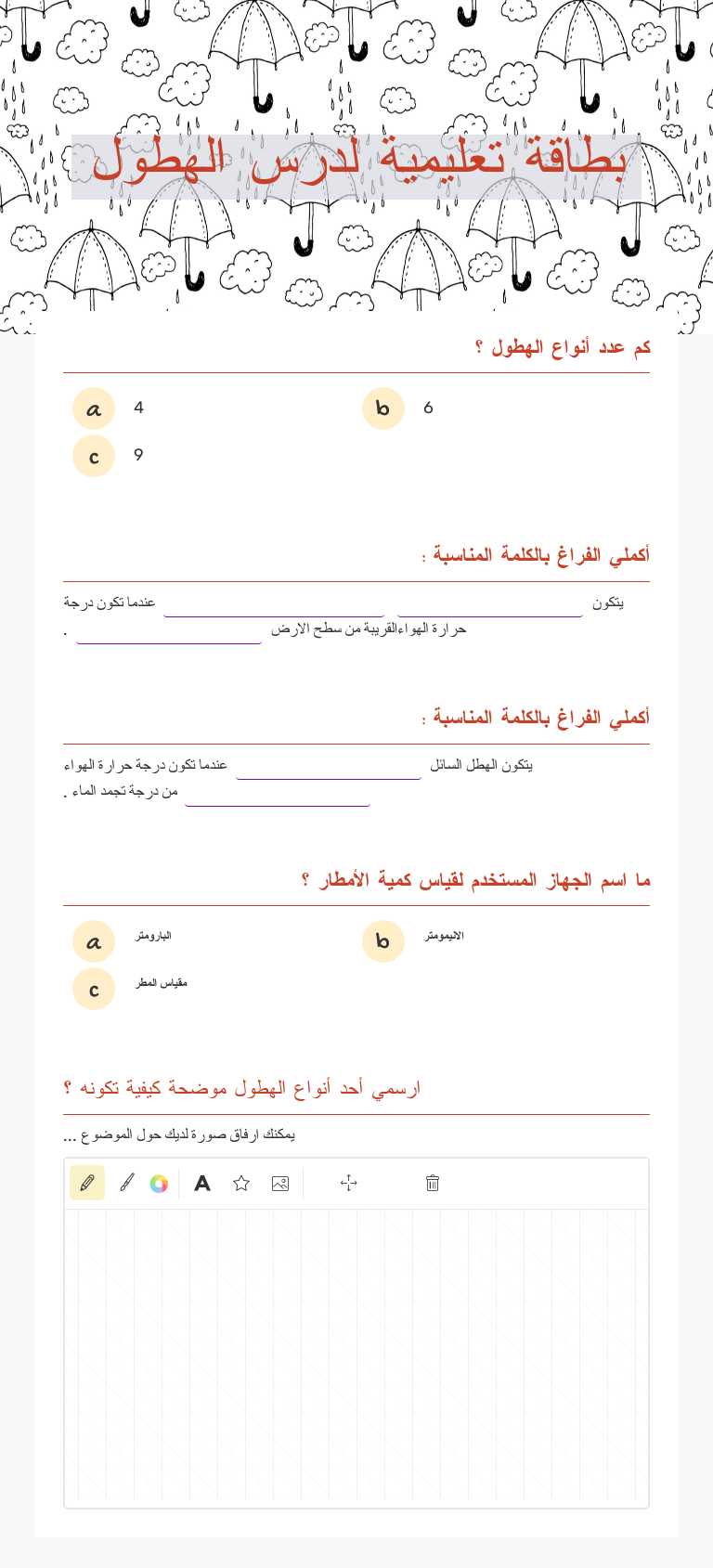Choose the Star shape tool

click(240, 1183)
